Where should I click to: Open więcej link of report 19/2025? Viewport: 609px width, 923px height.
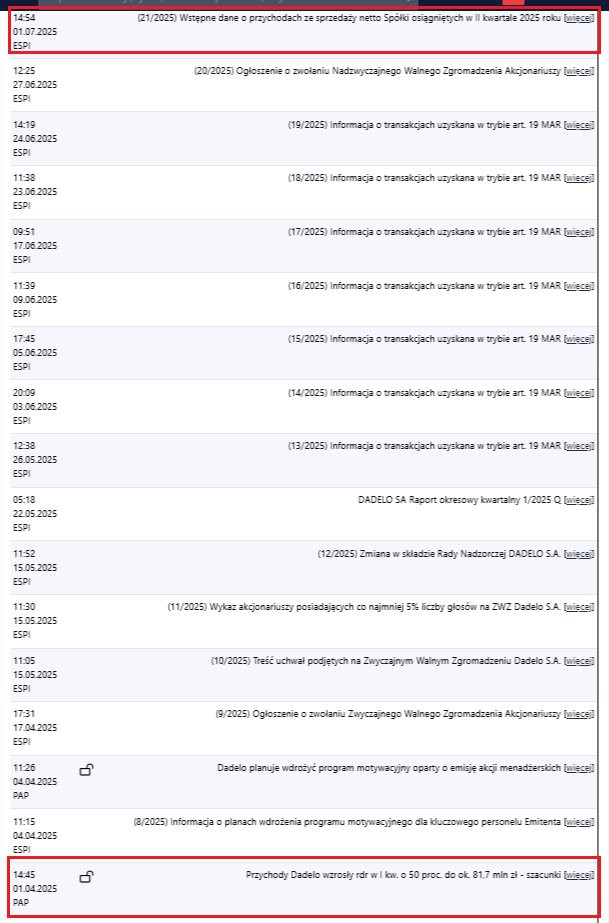click(x=579, y=125)
